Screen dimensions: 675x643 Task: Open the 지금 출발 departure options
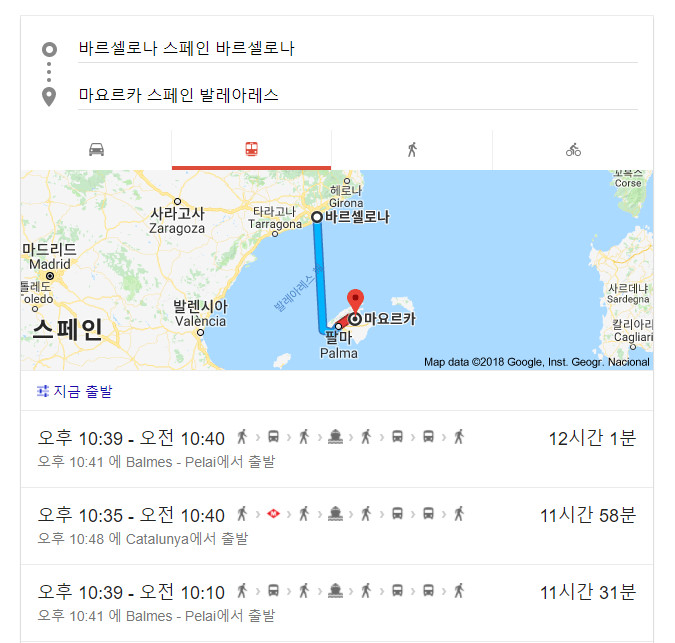click(x=75, y=391)
